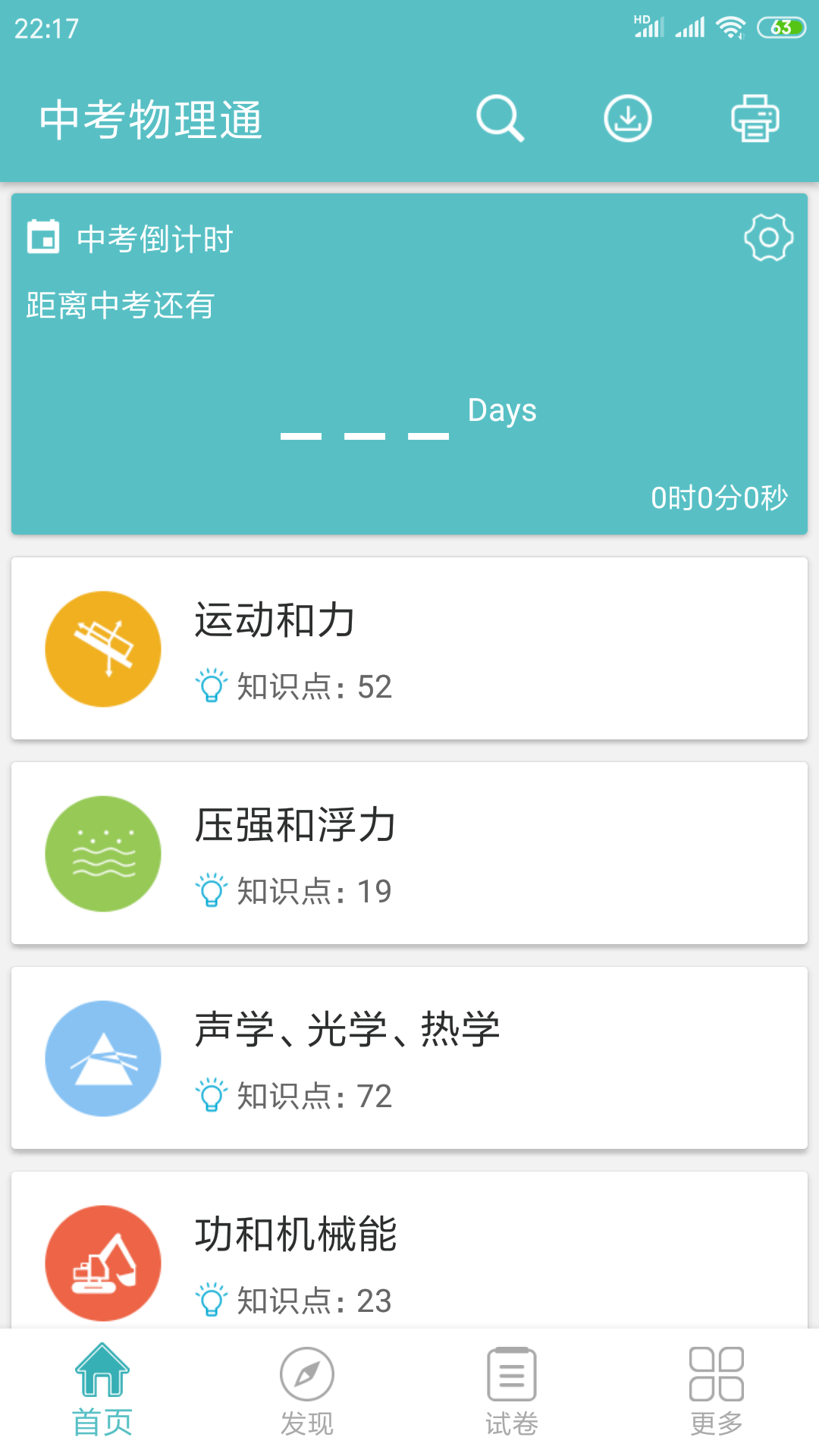Viewport: 819px width, 1456px height.
Task: Tap the red excavator icon for 功和机械能
Action: click(x=102, y=1260)
